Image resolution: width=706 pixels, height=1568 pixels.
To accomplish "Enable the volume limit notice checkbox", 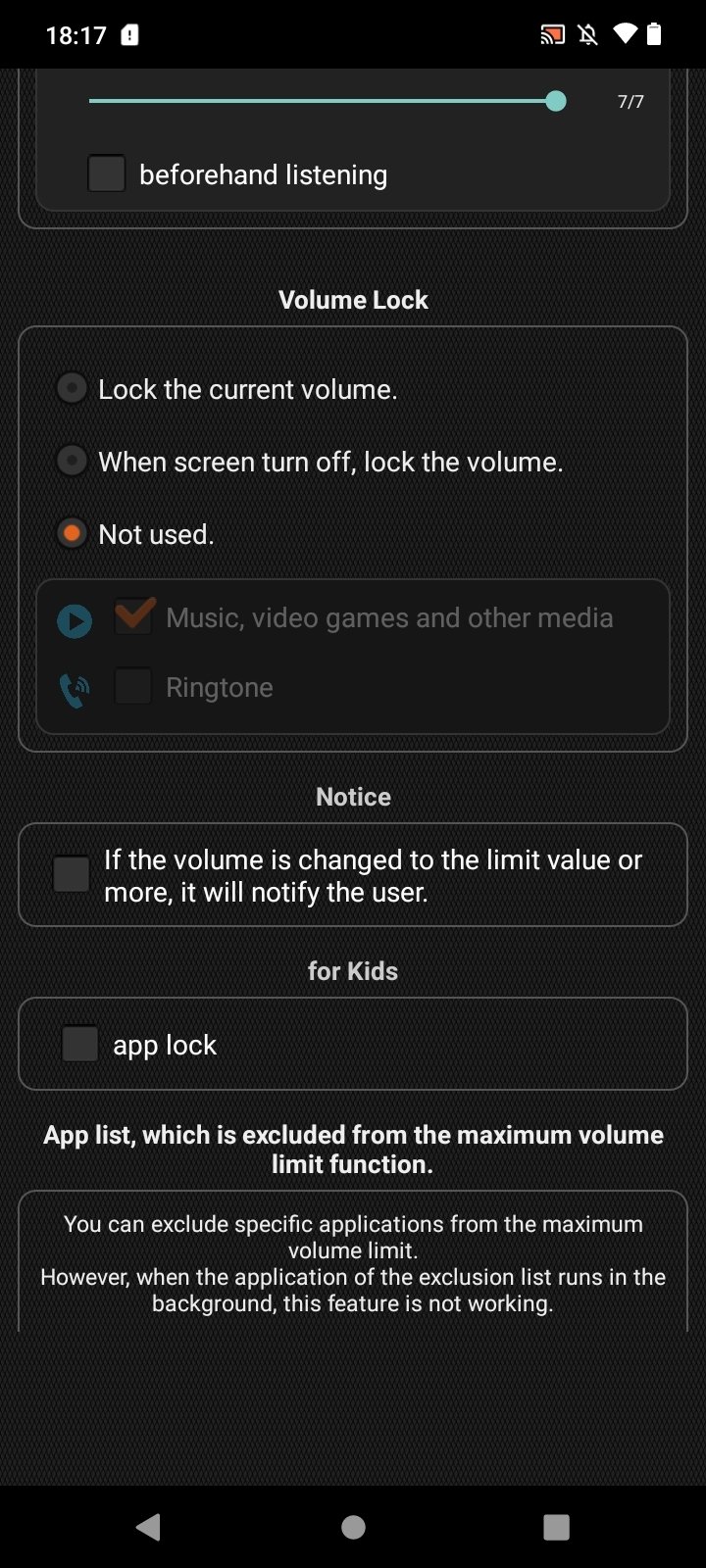I will (x=72, y=874).
